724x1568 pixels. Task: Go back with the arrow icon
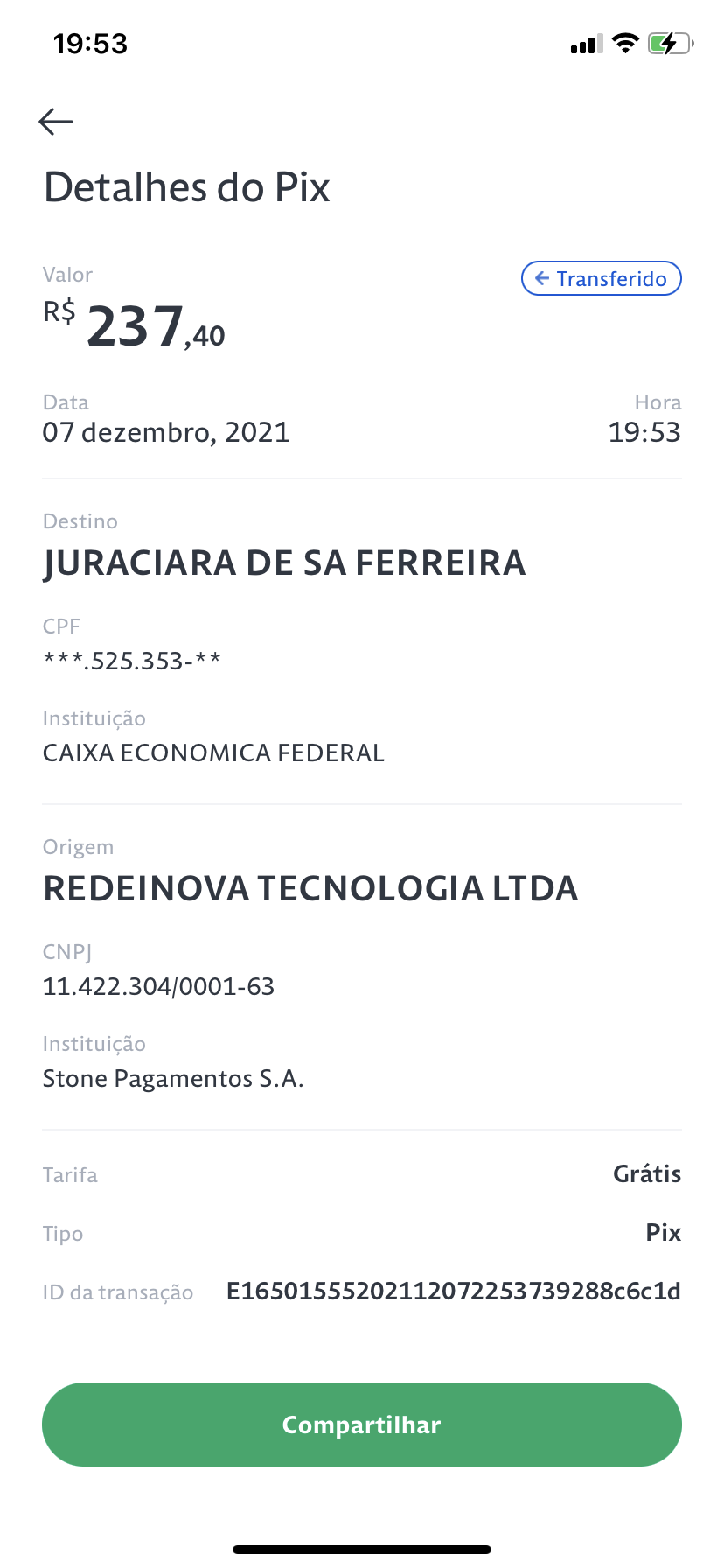click(x=56, y=122)
